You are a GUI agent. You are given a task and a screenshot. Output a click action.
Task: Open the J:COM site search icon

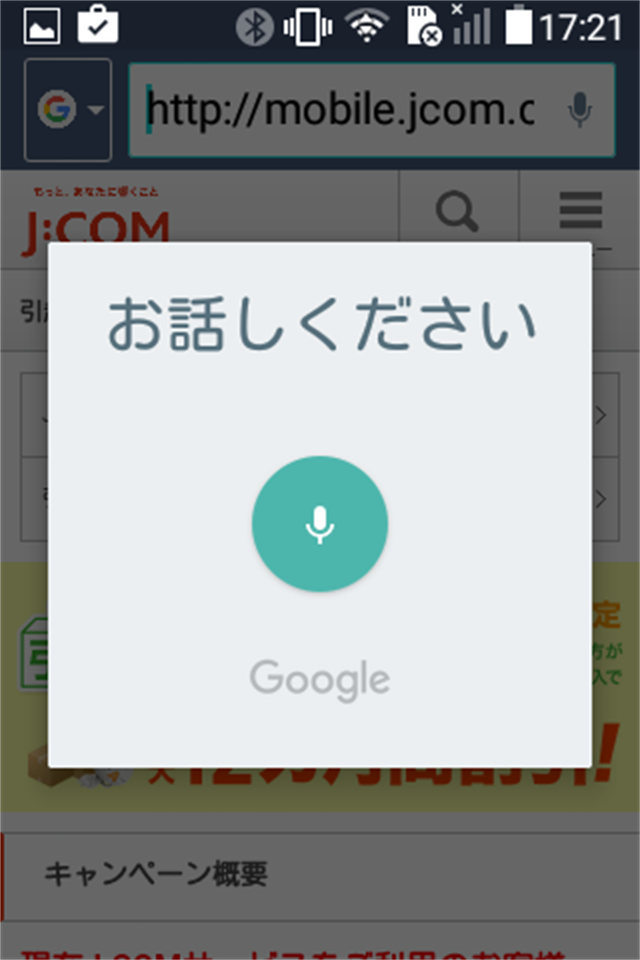click(458, 210)
